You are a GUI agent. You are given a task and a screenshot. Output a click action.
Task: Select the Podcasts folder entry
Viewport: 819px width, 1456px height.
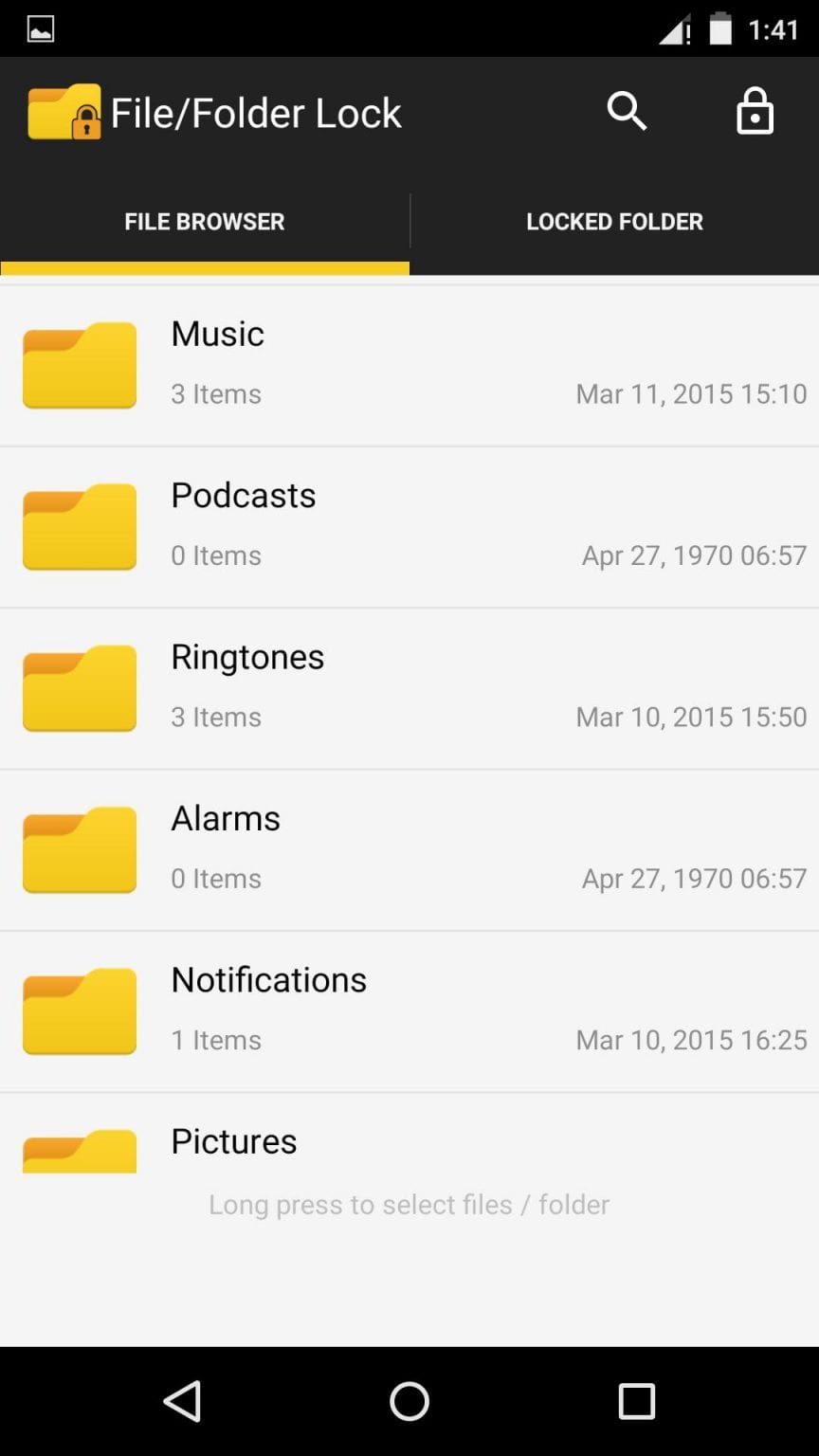244,494
